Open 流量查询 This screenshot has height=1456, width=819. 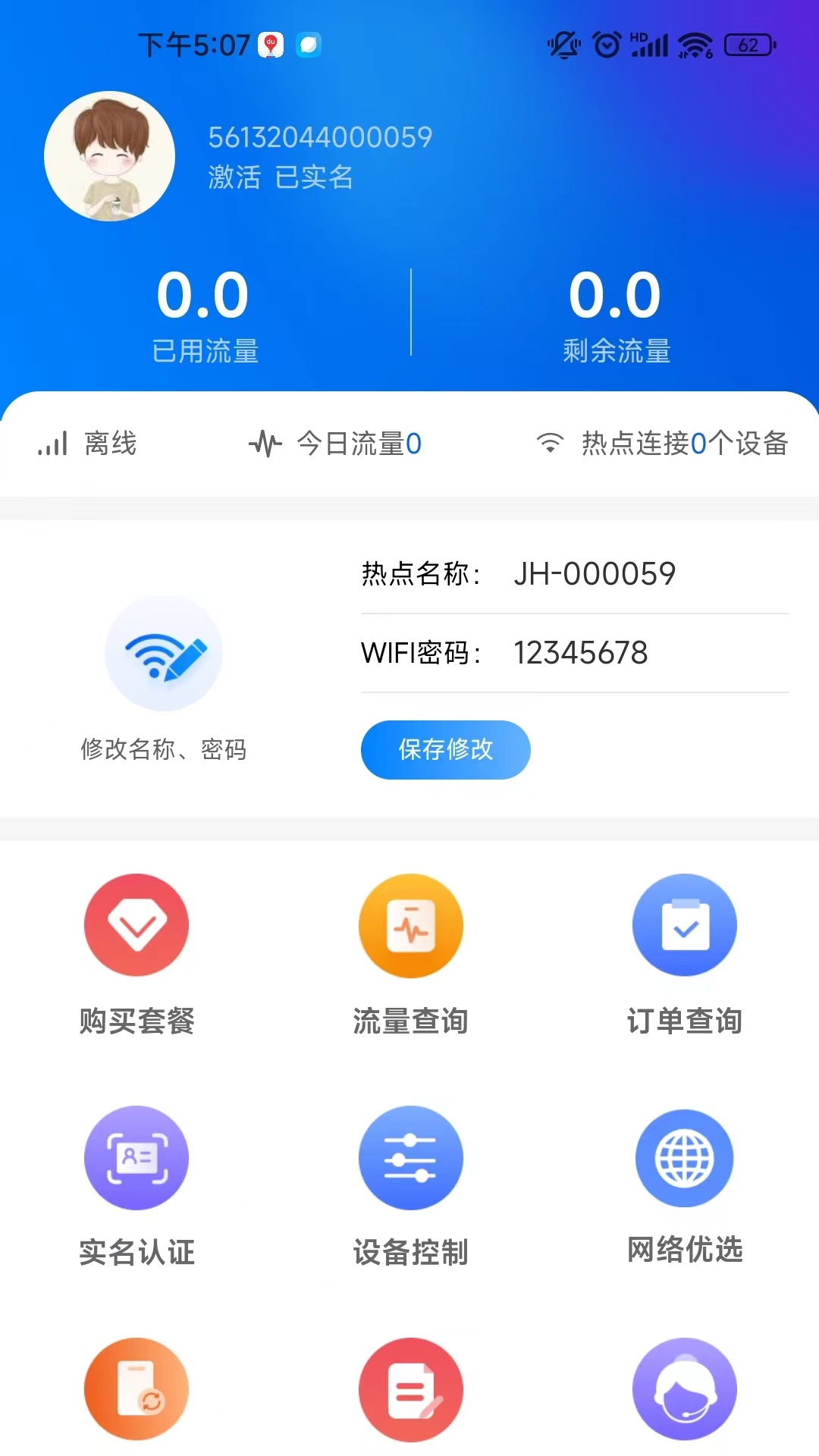coord(410,925)
